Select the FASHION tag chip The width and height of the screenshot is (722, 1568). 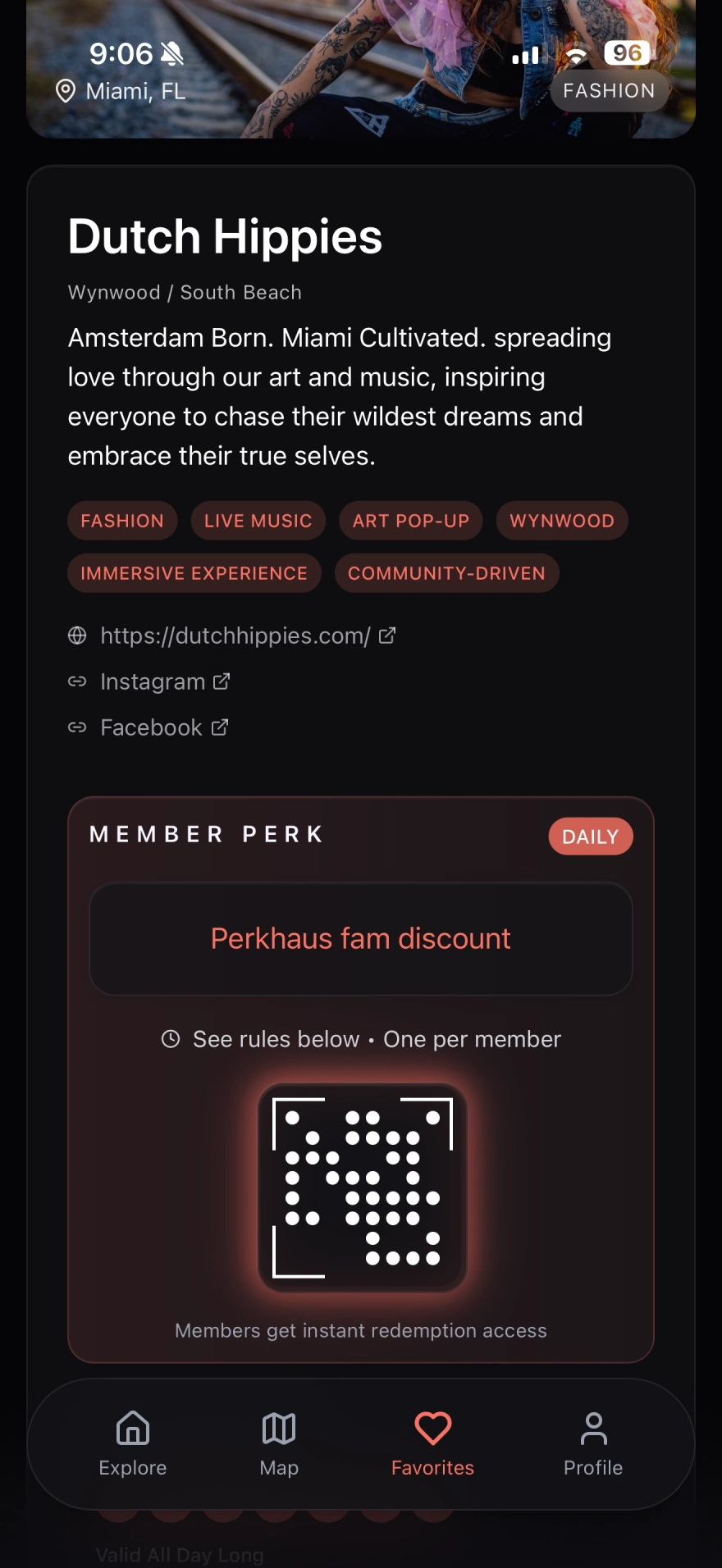(121, 521)
